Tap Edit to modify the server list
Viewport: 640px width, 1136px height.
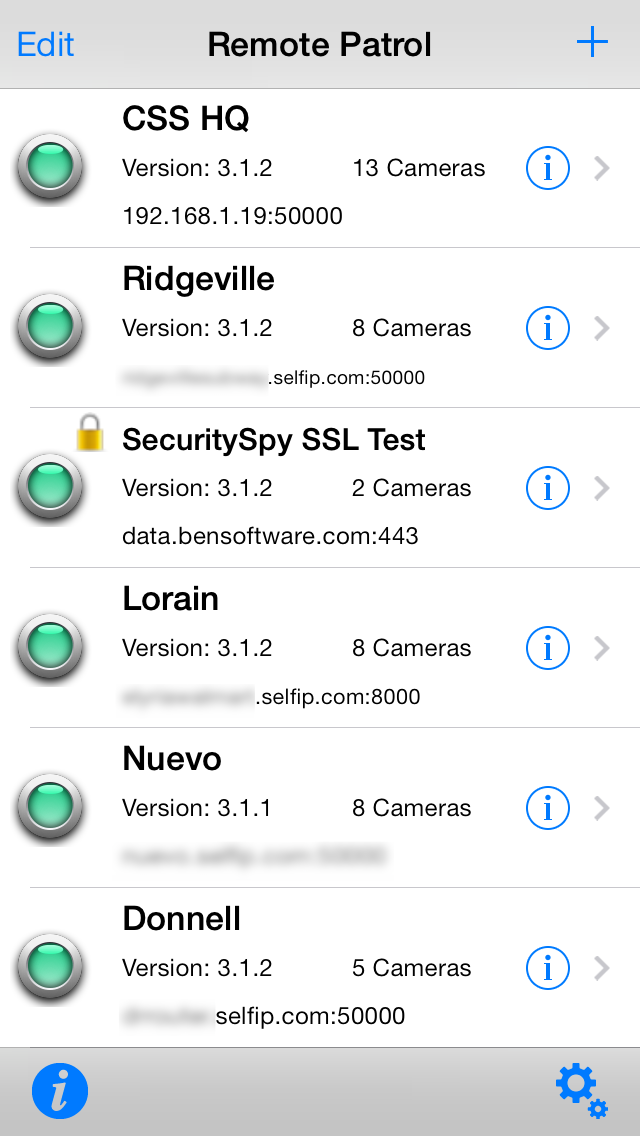click(45, 45)
